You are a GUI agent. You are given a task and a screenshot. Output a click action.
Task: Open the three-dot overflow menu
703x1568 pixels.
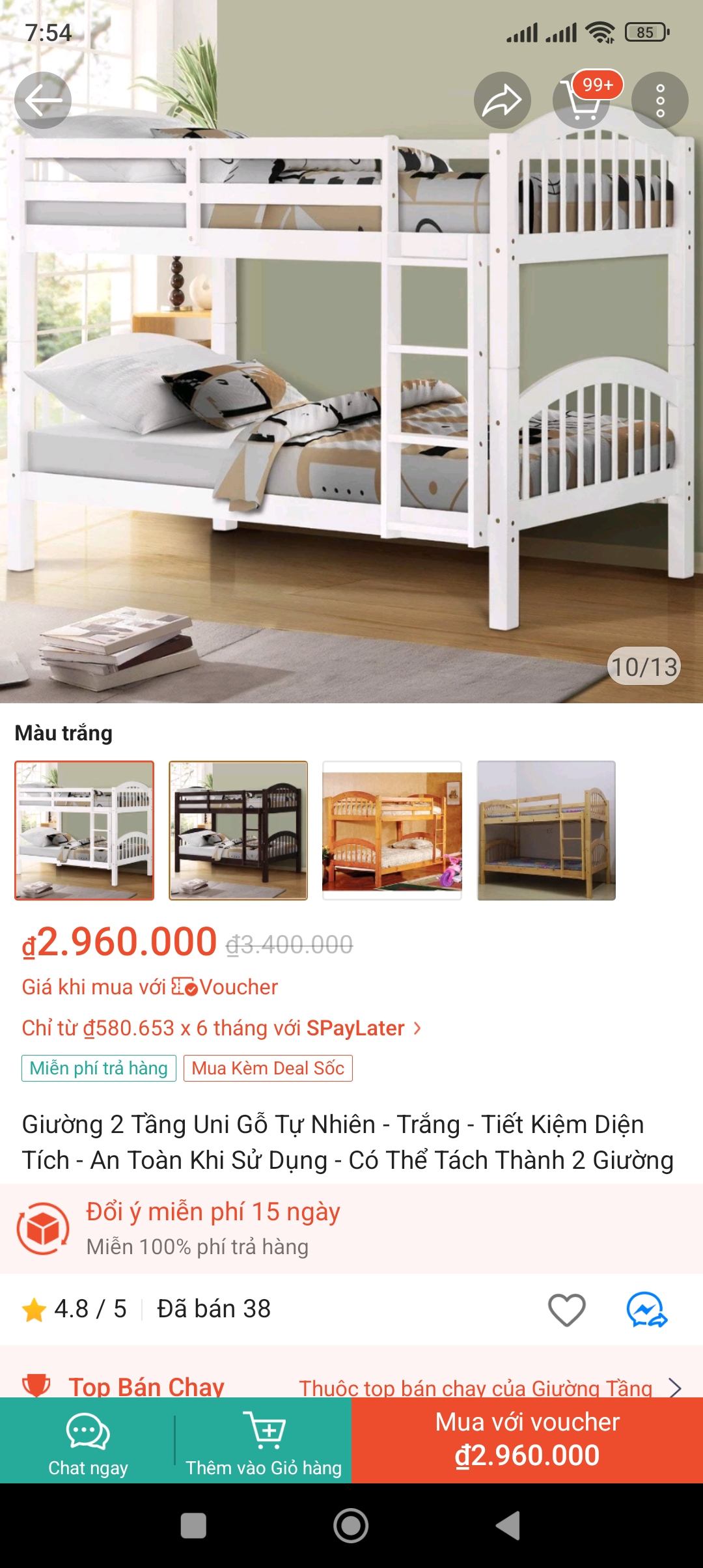coord(659,100)
